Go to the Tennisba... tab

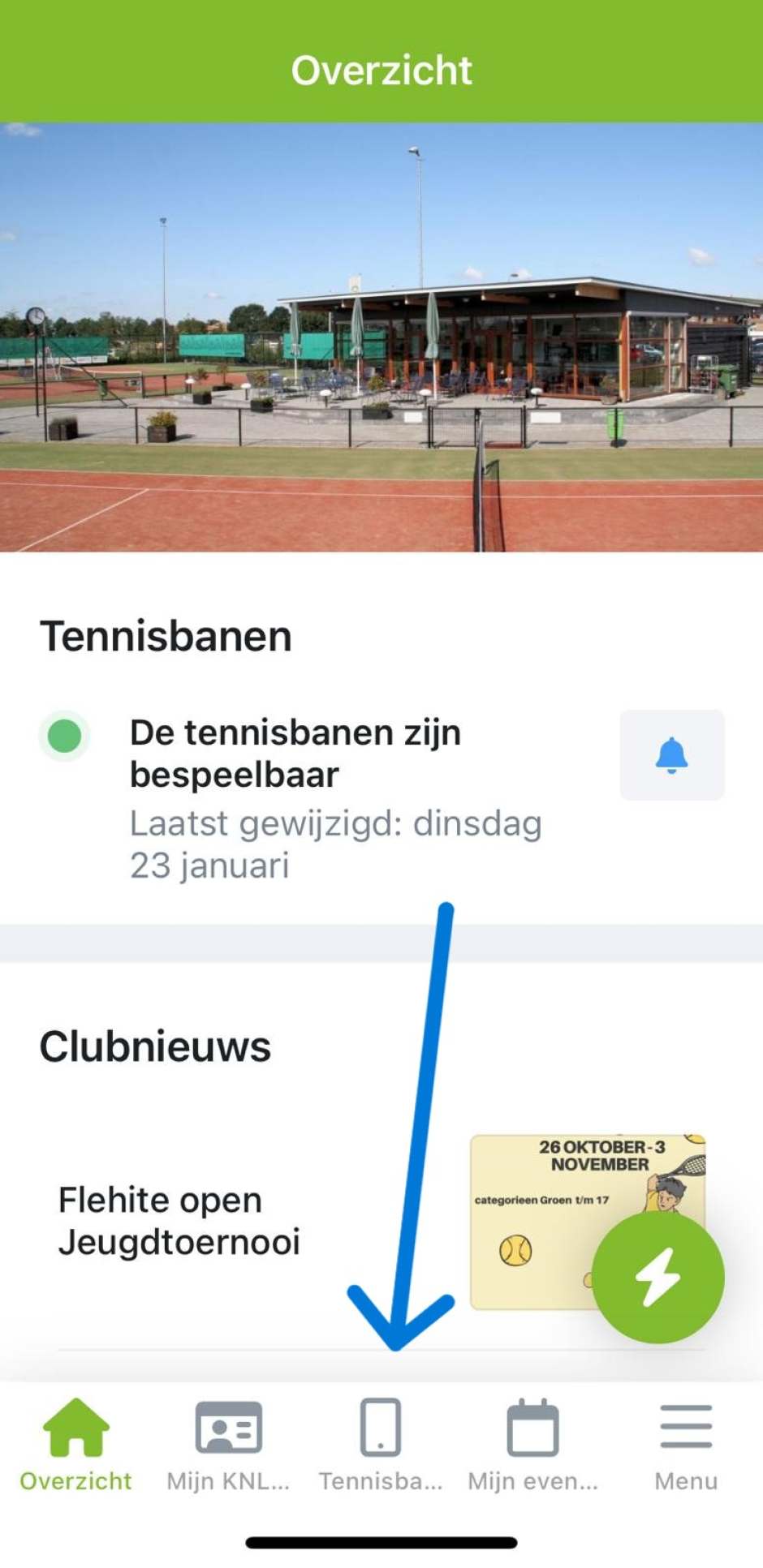coord(381,1446)
